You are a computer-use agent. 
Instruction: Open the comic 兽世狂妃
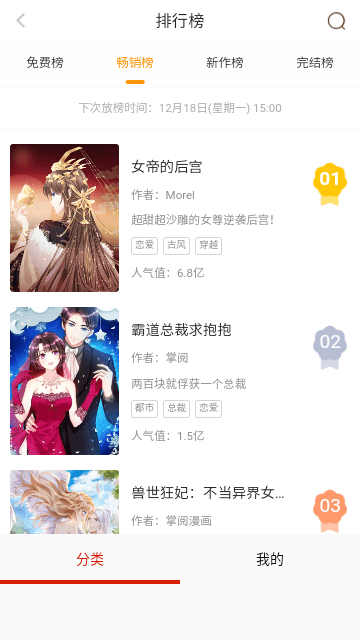(x=180, y=502)
